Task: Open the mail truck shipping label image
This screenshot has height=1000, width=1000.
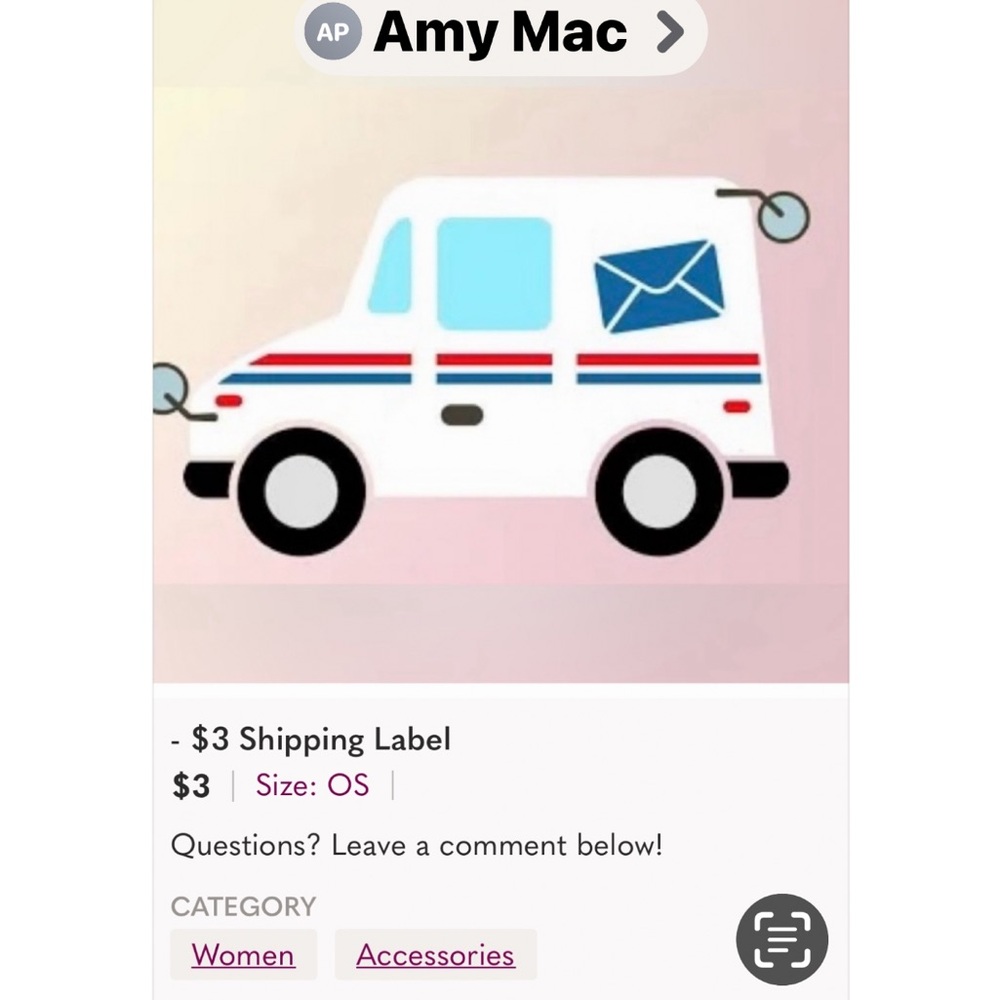Action: (x=500, y=380)
